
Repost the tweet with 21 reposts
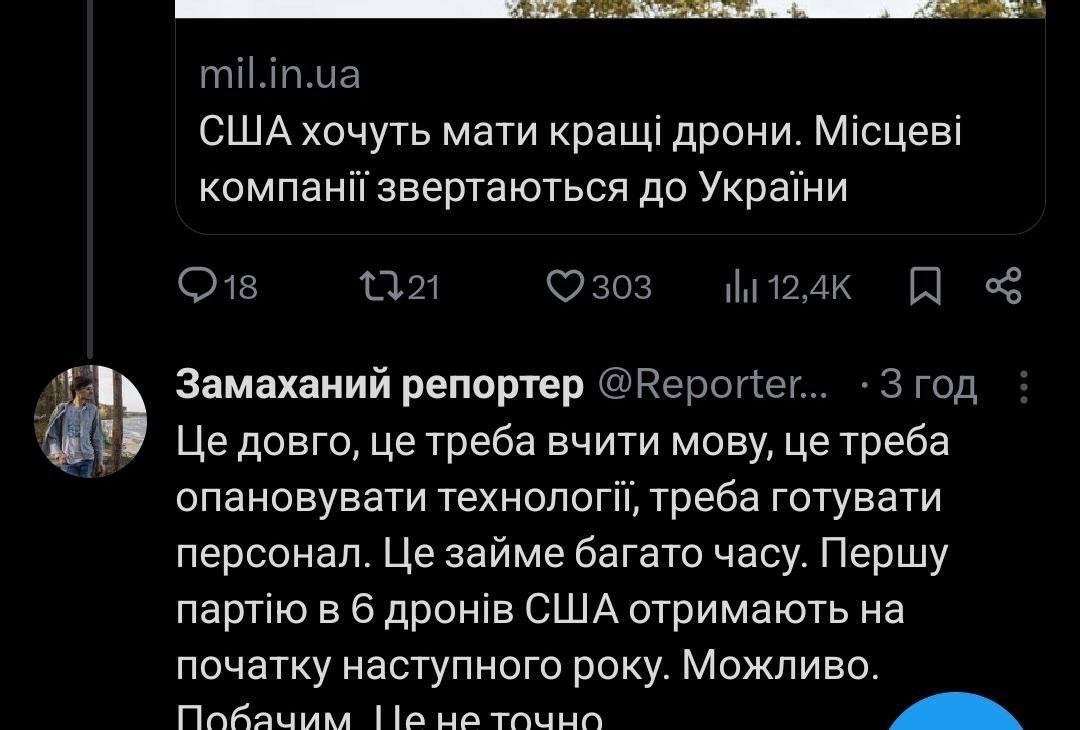[x=382, y=287]
